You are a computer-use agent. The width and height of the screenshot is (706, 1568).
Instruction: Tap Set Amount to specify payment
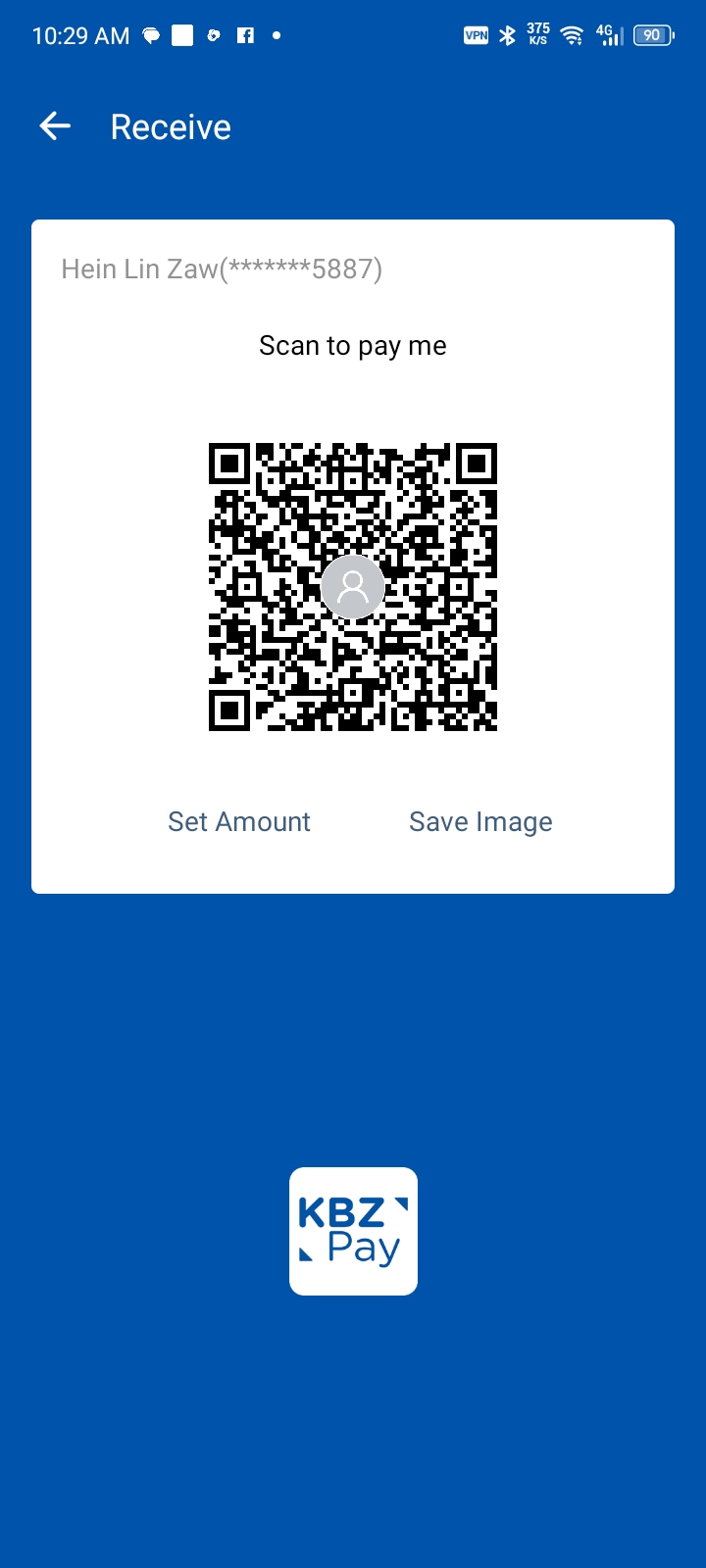tap(239, 821)
